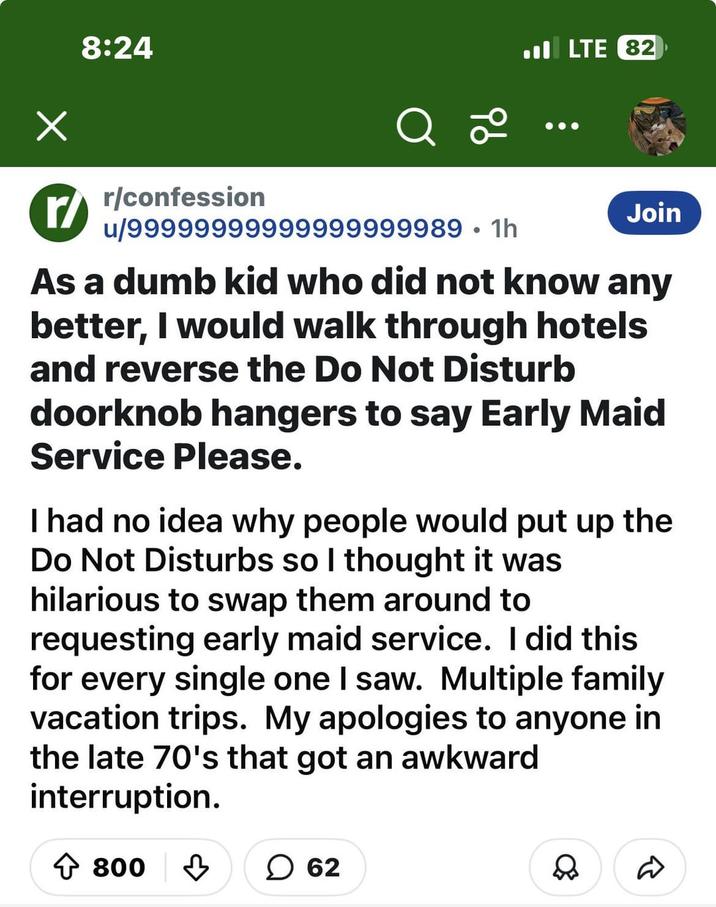Close the post with the X icon

51,127
